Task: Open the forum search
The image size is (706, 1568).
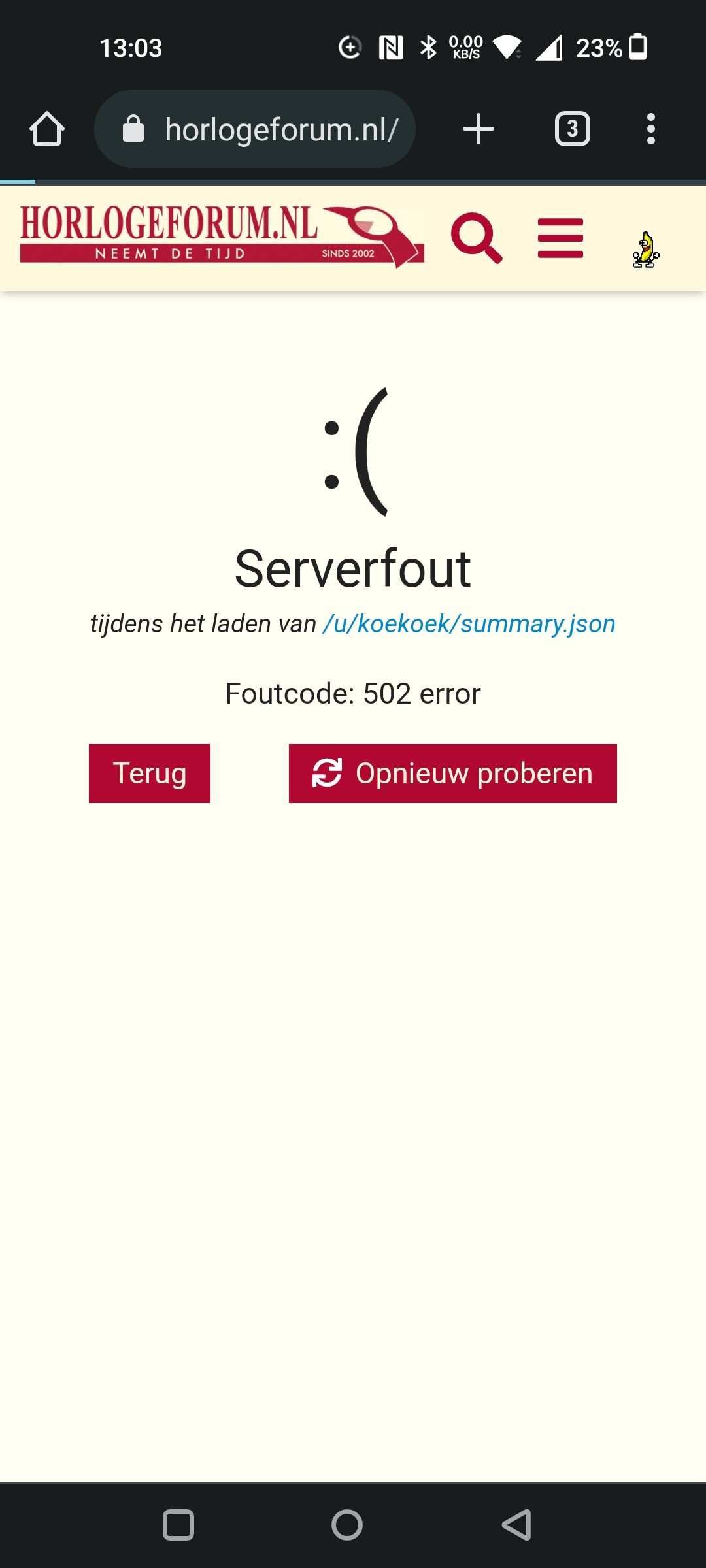Action: tap(477, 238)
